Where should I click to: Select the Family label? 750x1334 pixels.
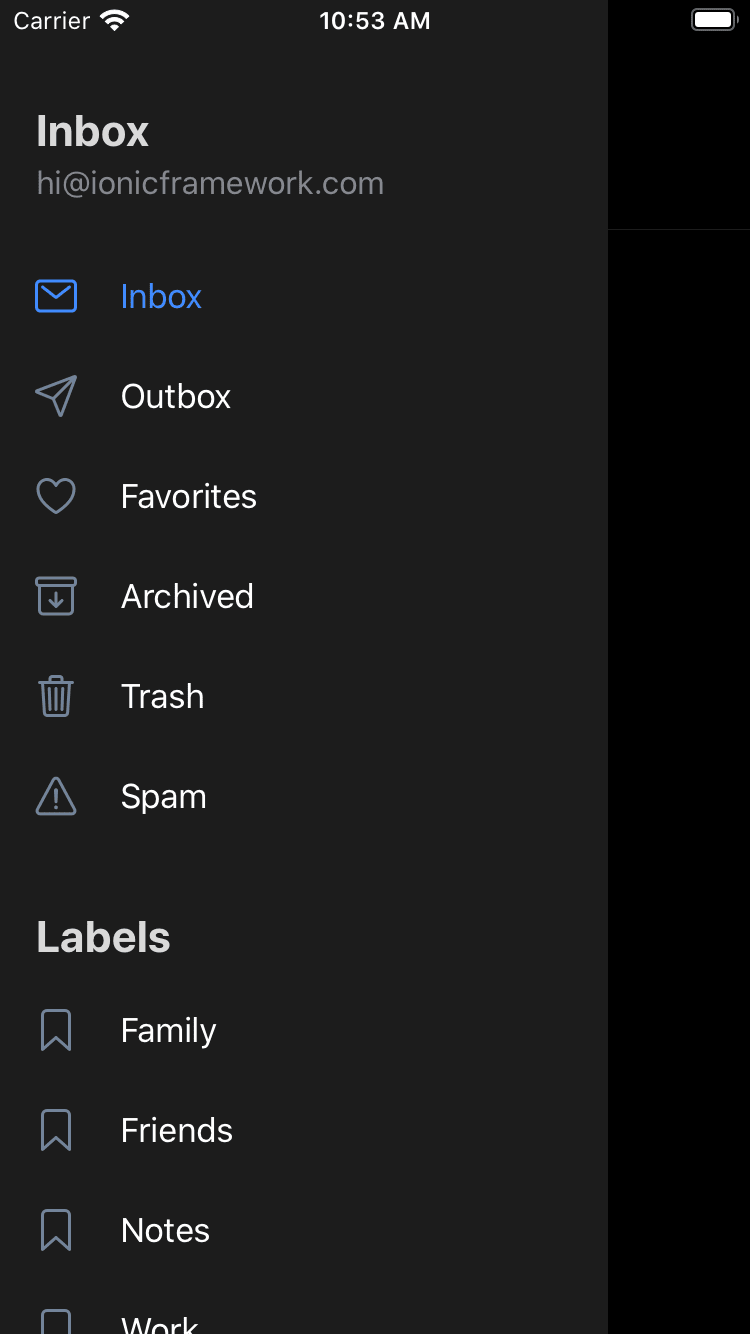click(x=304, y=1030)
